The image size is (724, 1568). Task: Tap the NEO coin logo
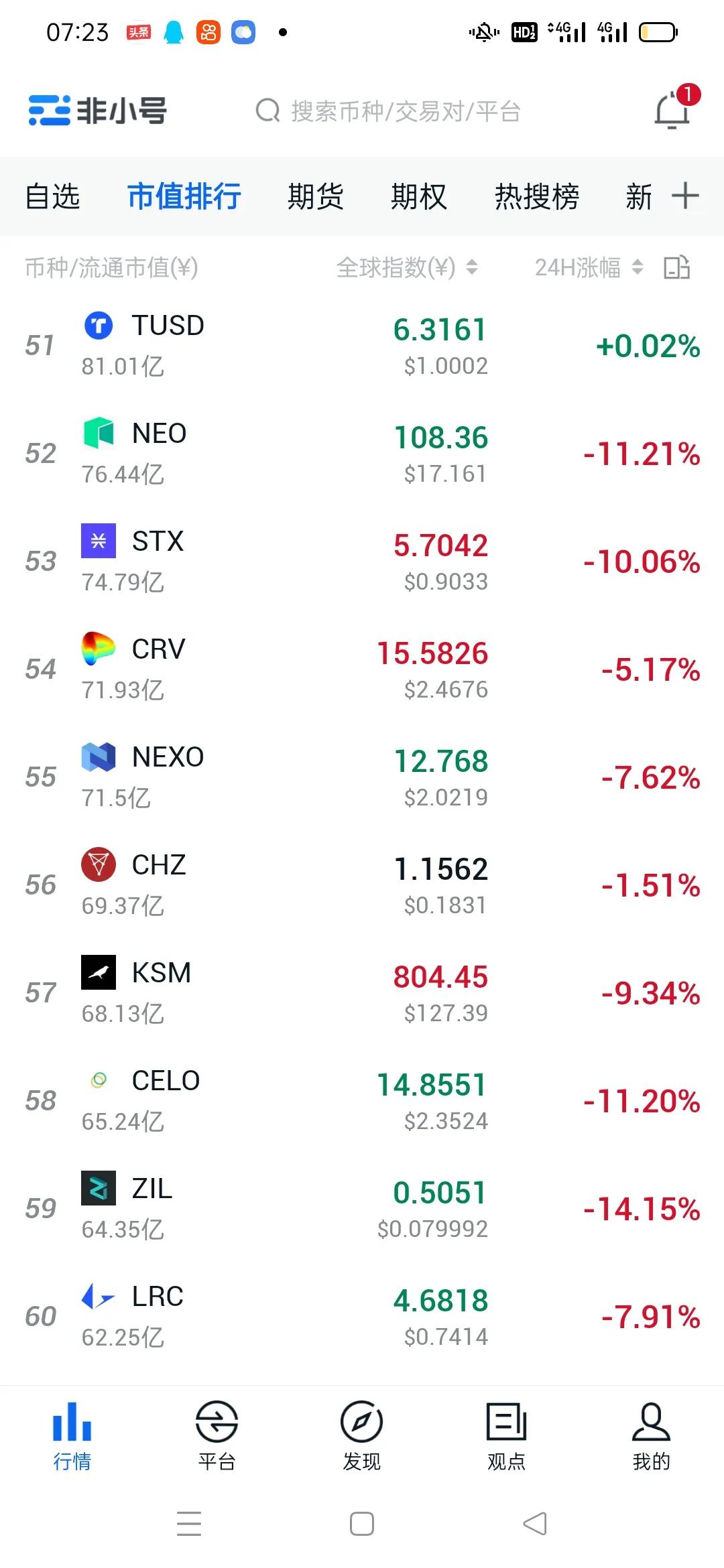pyautogui.click(x=99, y=434)
